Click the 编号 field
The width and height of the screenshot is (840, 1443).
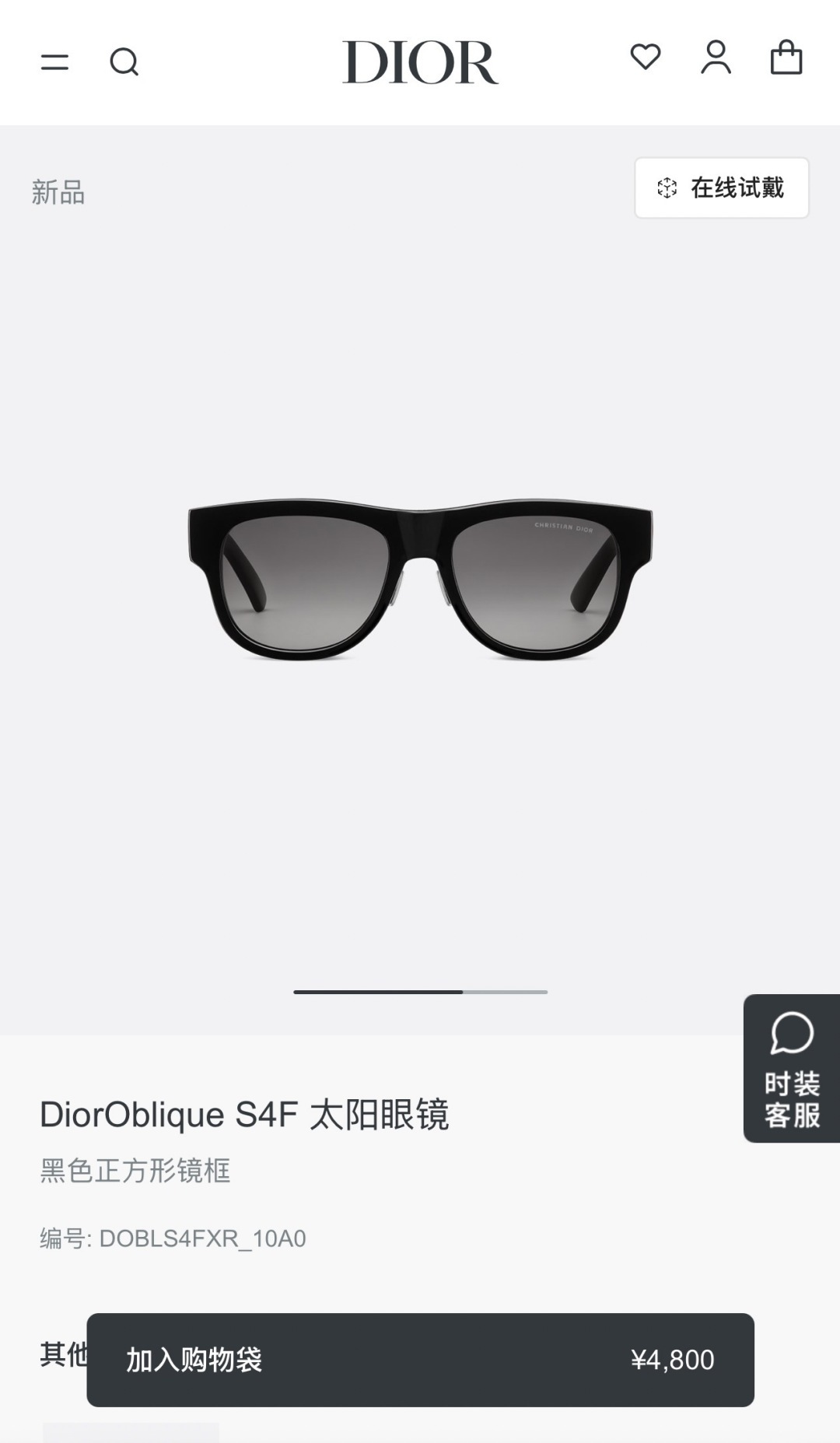64,1239
